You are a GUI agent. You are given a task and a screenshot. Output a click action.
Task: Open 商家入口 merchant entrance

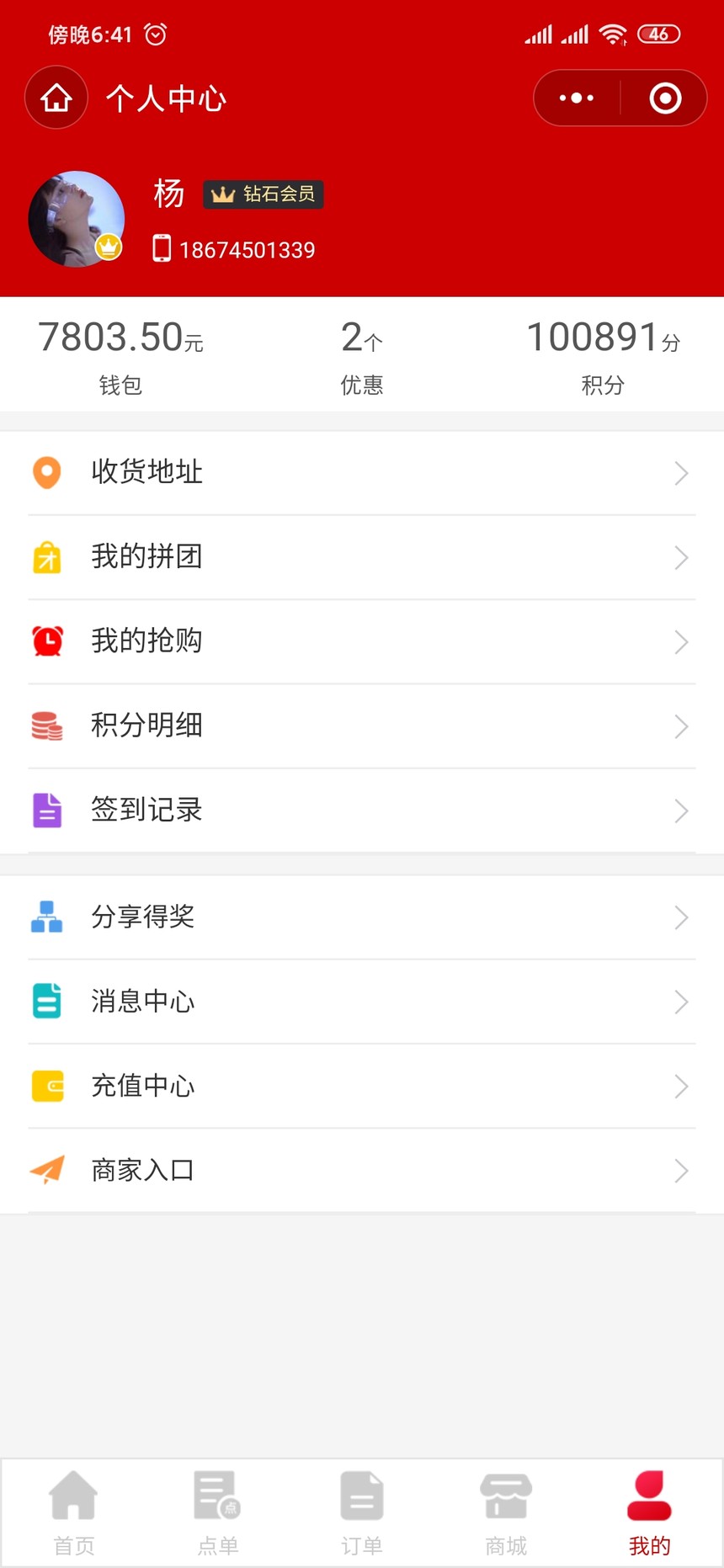(362, 1171)
